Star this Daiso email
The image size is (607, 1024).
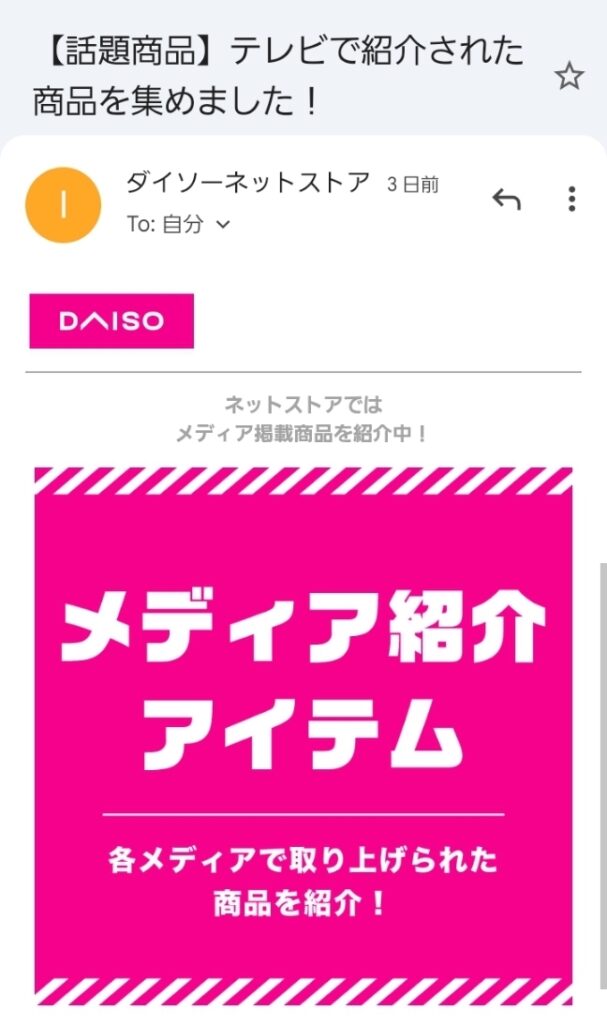pyautogui.click(x=568, y=77)
